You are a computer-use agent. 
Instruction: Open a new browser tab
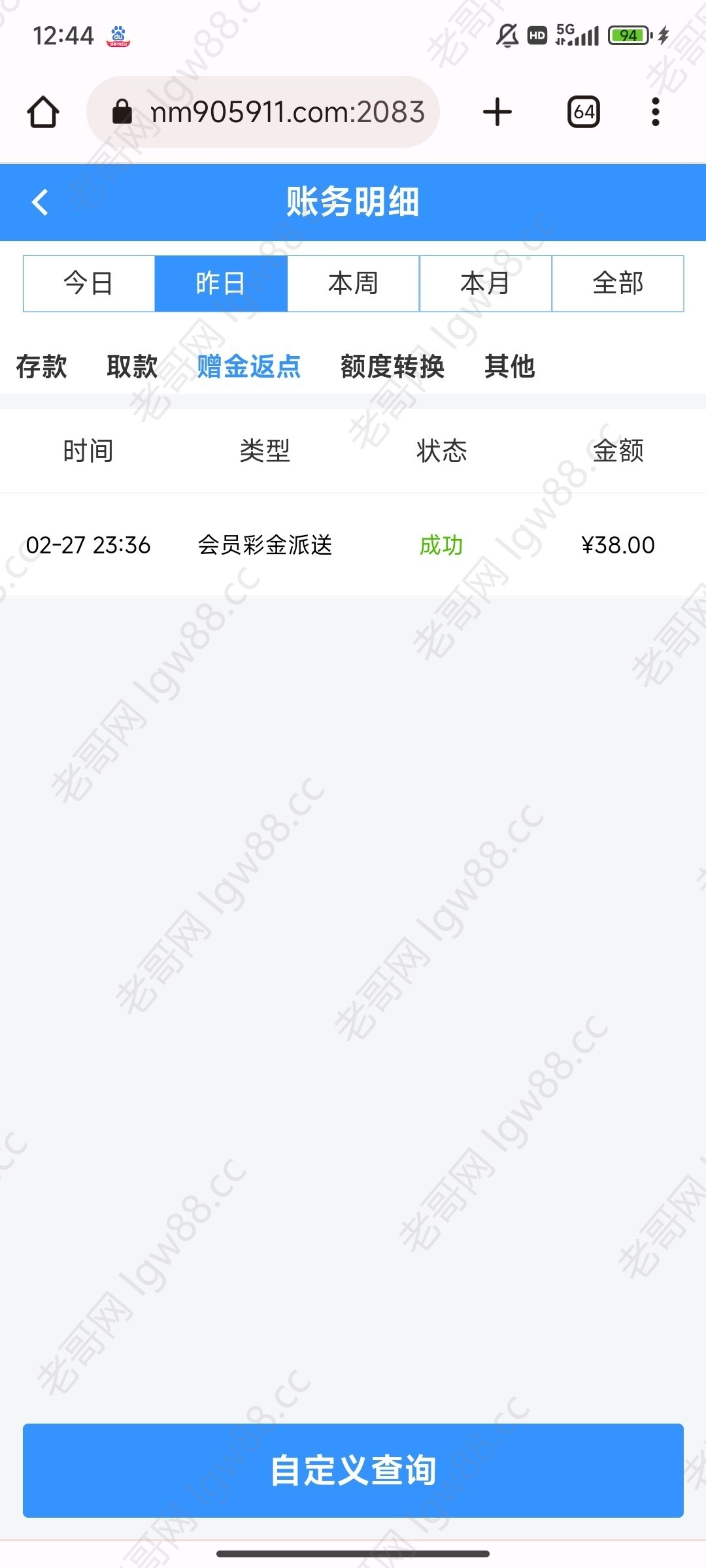tap(497, 112)
